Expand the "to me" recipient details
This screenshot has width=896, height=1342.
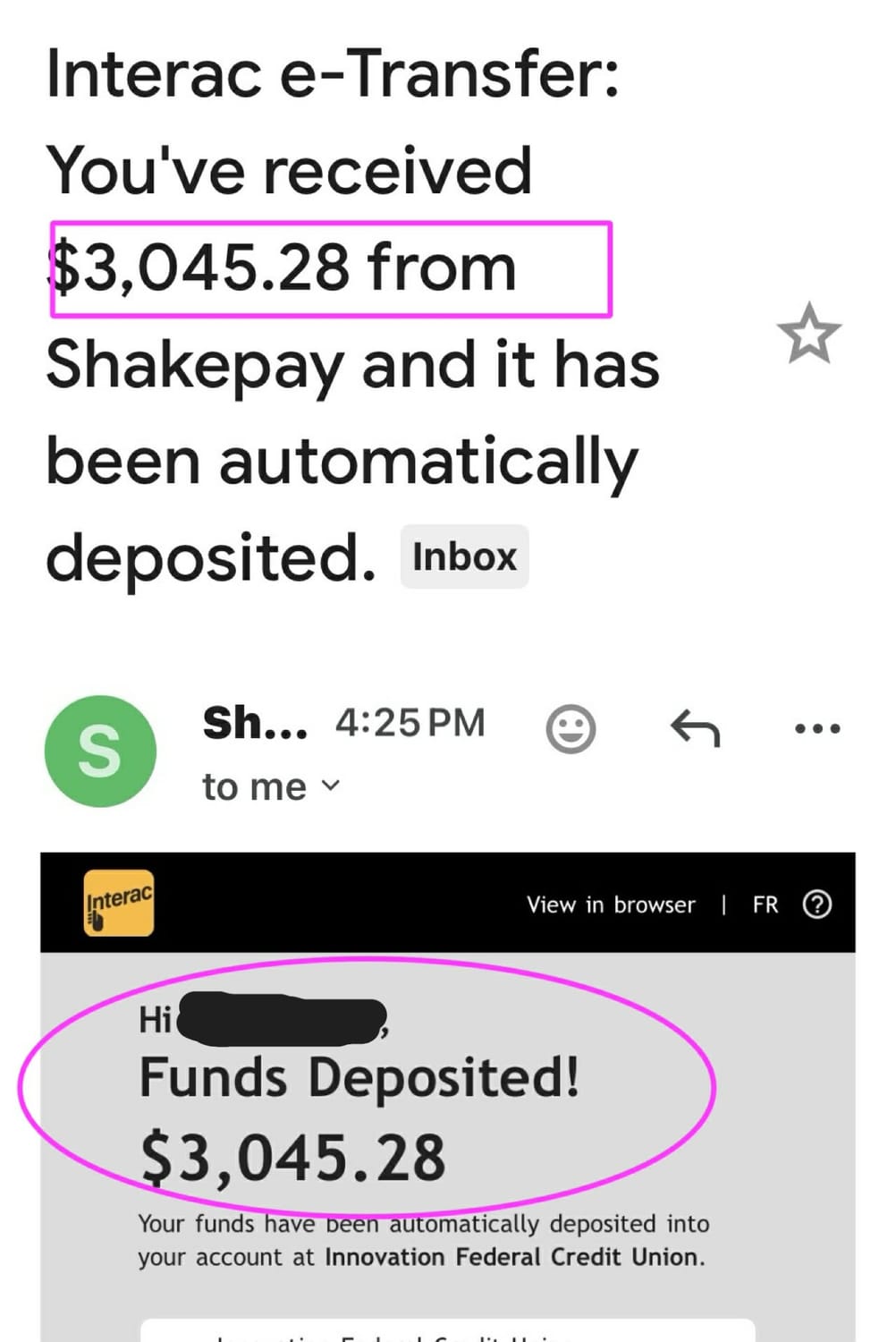pos(271,786)
